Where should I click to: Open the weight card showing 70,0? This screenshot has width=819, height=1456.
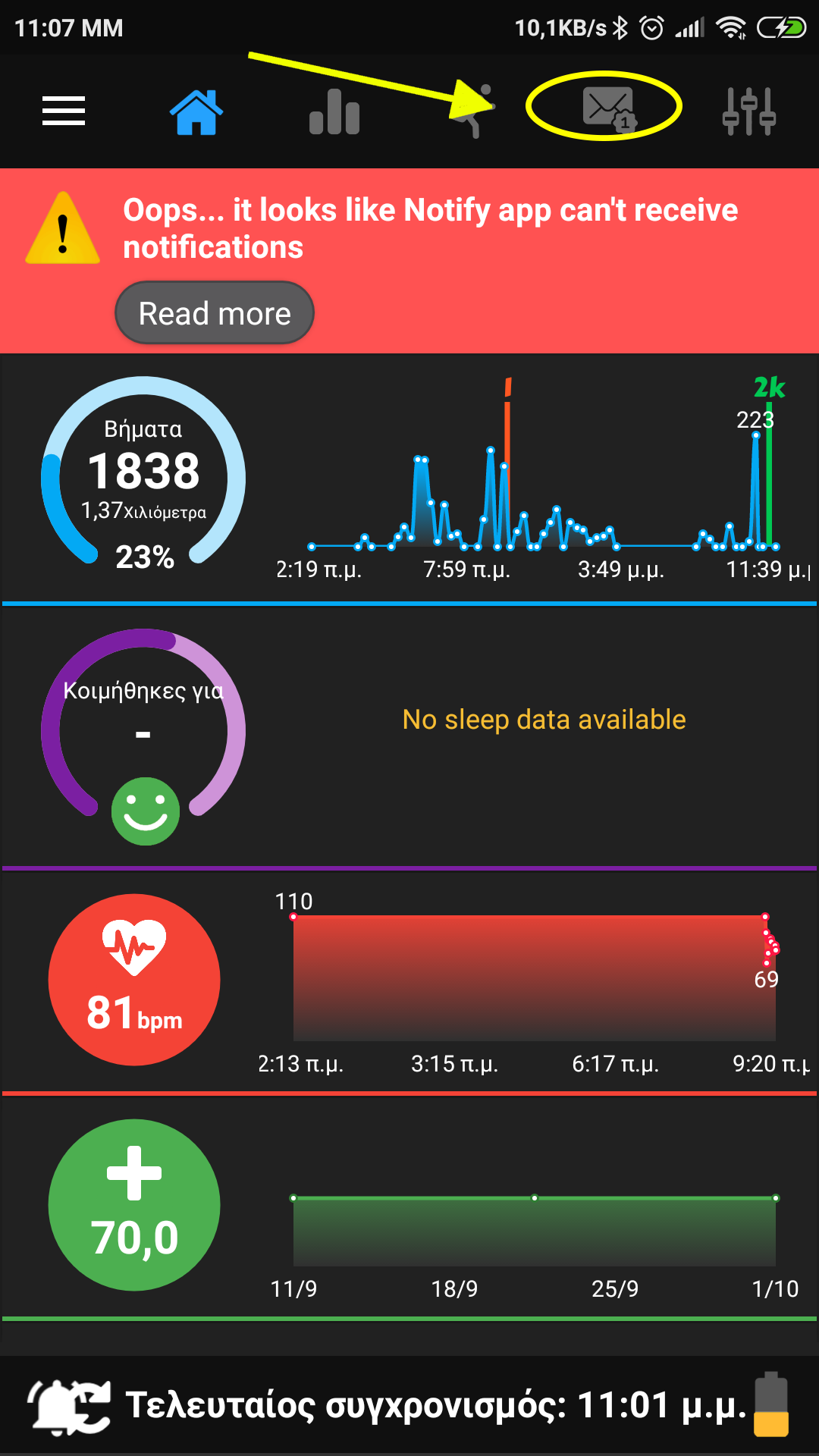coord(134,1205)
